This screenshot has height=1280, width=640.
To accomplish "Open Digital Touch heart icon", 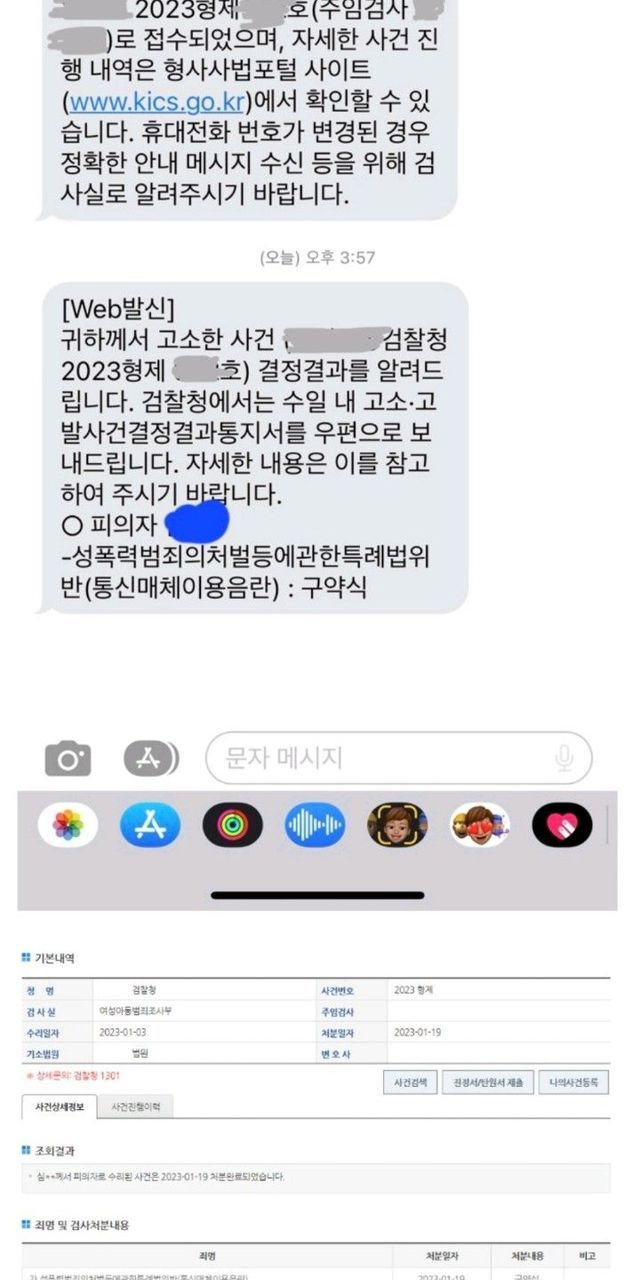I will (561, 826).
